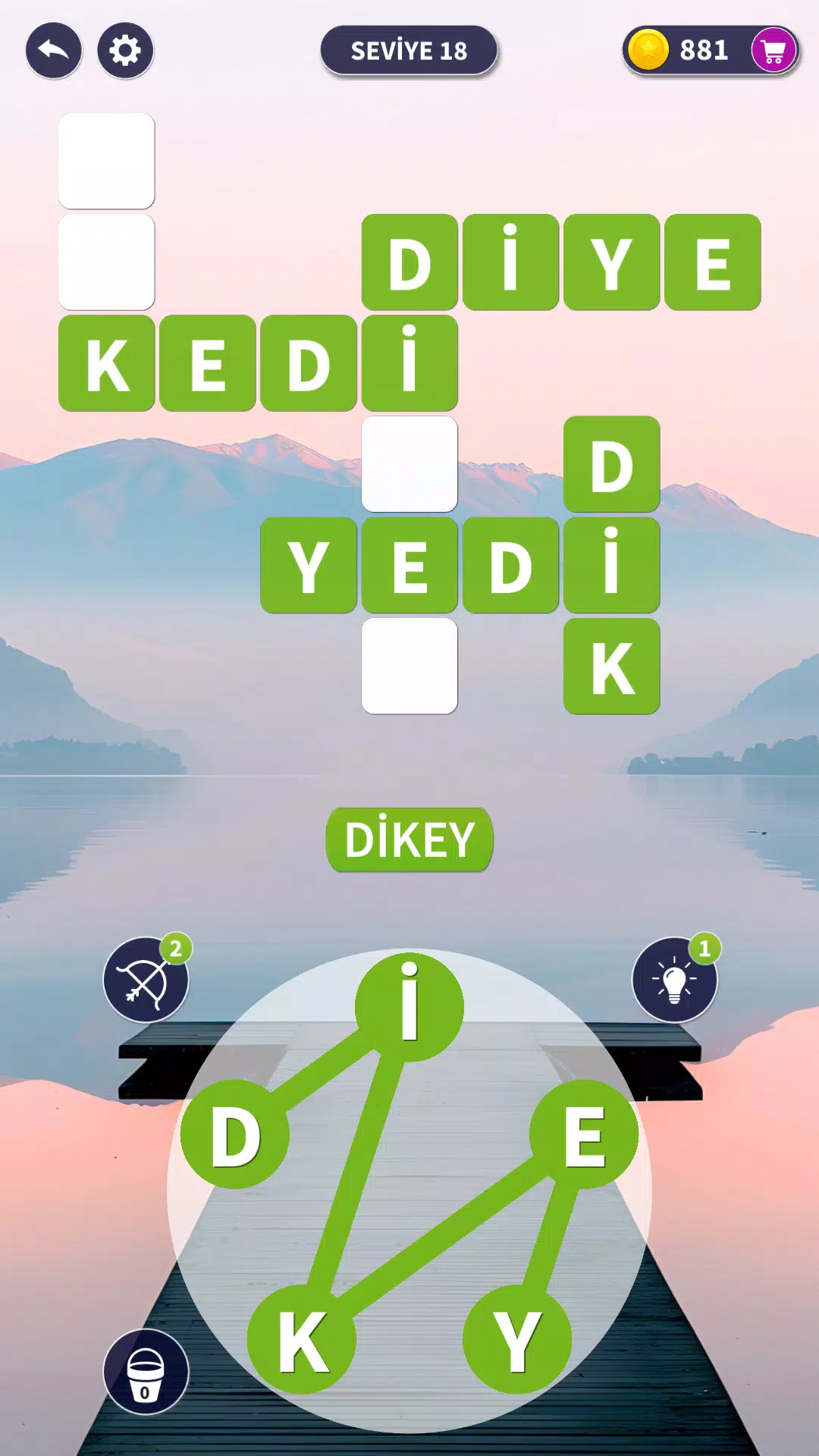Open the bucket bonus words button
The image size is (819, 1456).
146,1371
